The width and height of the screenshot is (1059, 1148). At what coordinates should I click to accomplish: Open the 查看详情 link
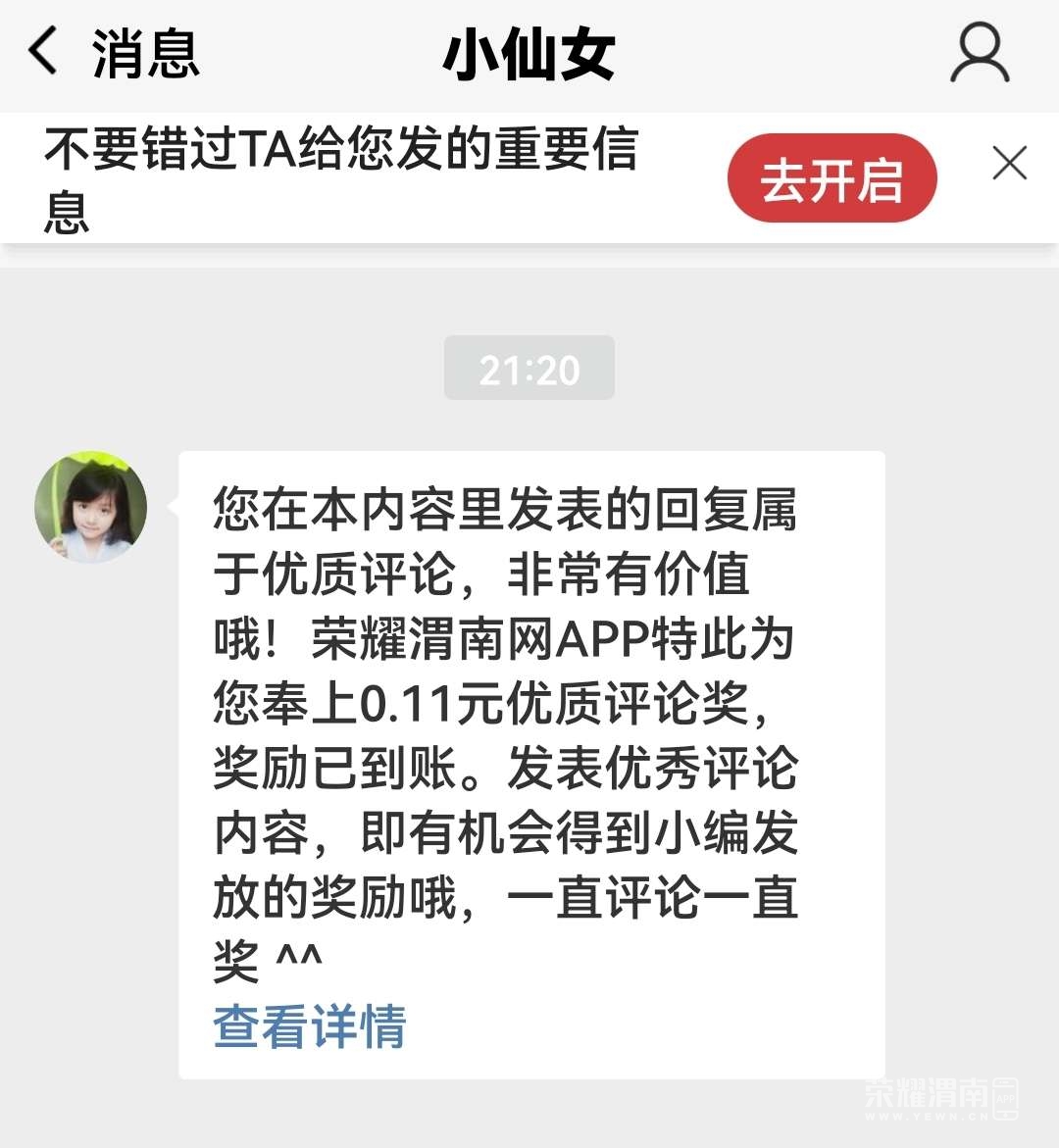pos(309,1026)
